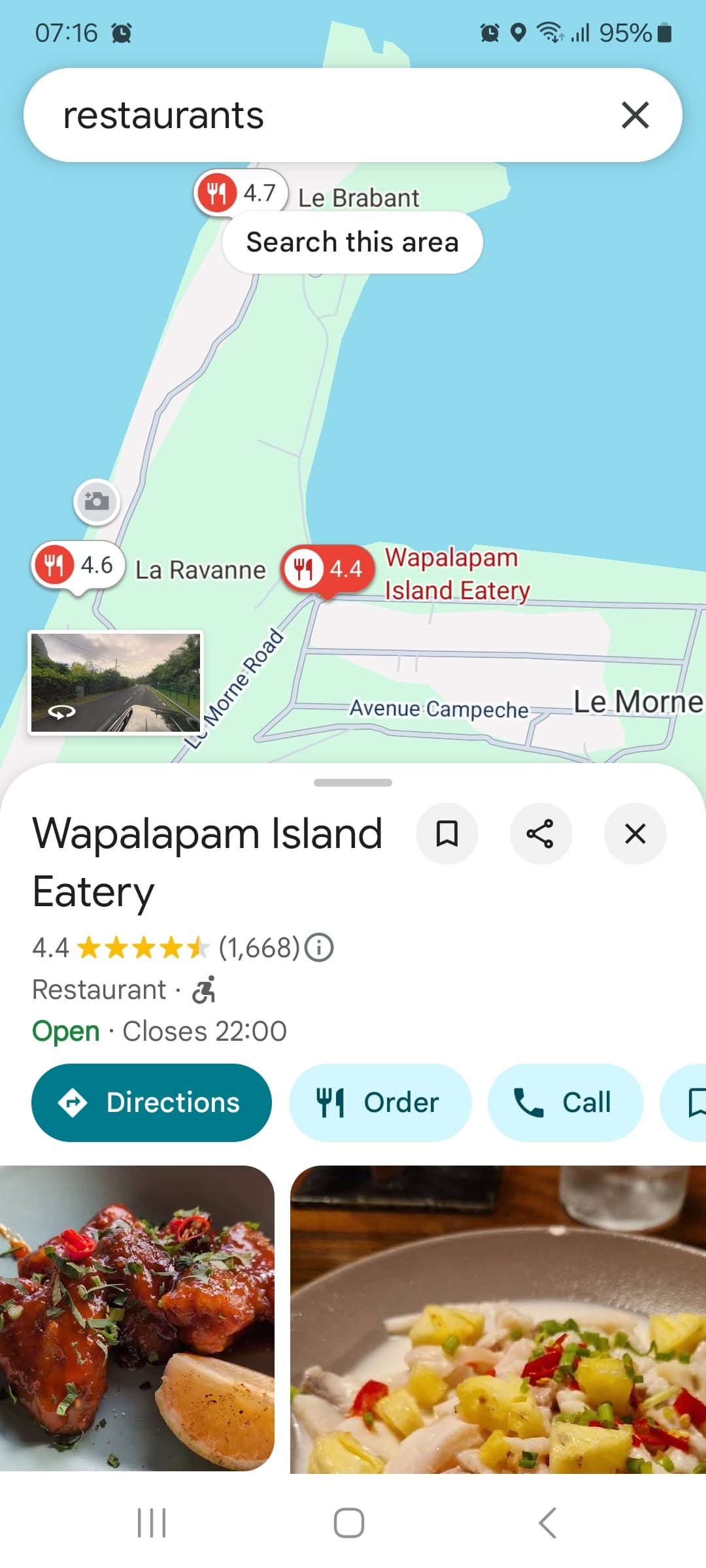
Task: Tap Search this area button
Action: pos(352,242)
